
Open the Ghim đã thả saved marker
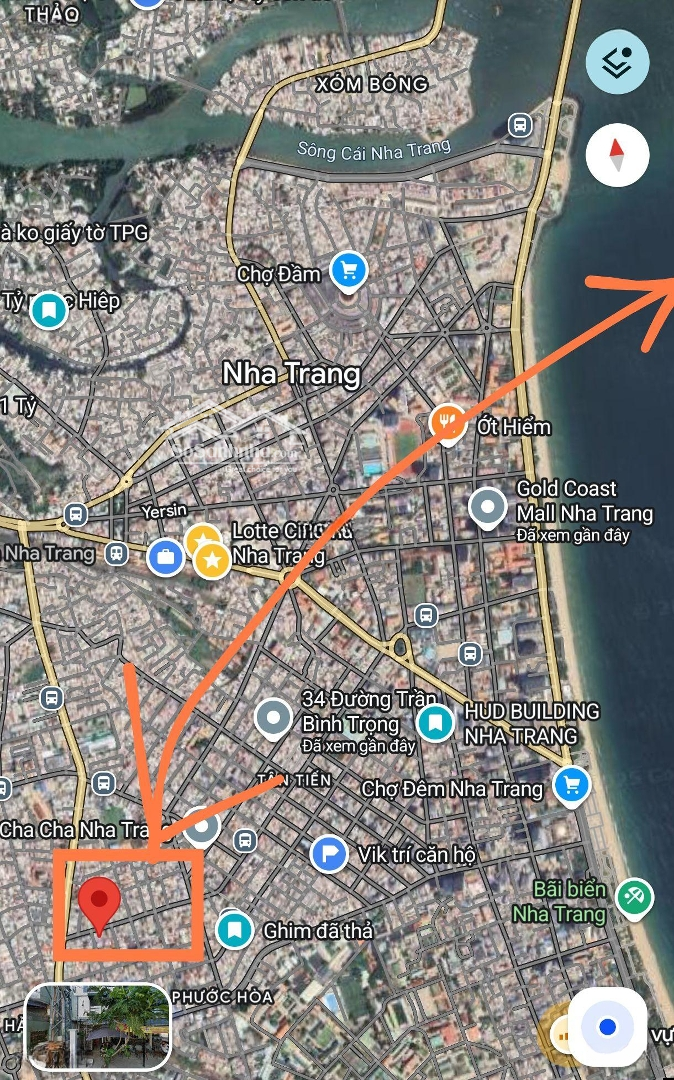tap(234, 930)
